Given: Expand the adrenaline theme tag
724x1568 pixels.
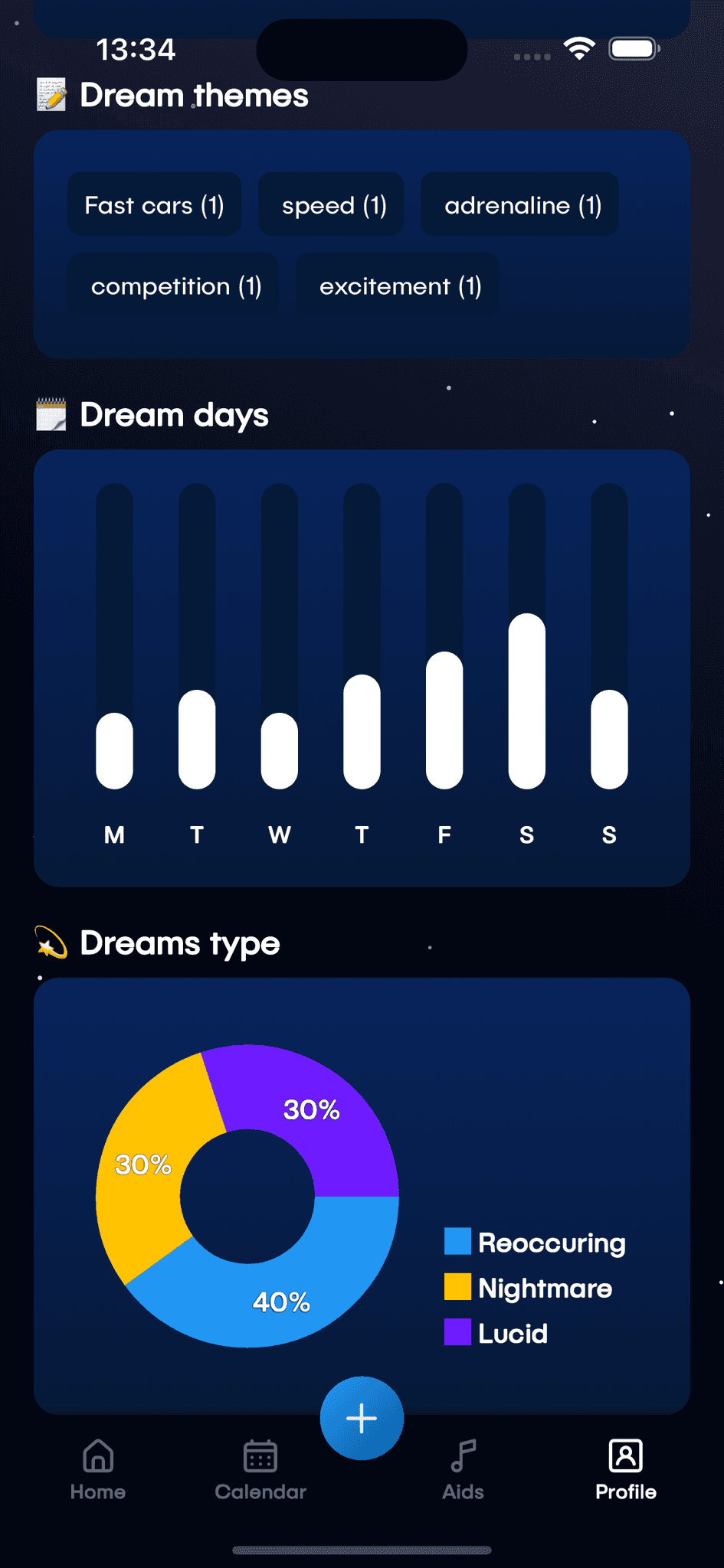Looking at the screenshot, I should tap(519, 204).
